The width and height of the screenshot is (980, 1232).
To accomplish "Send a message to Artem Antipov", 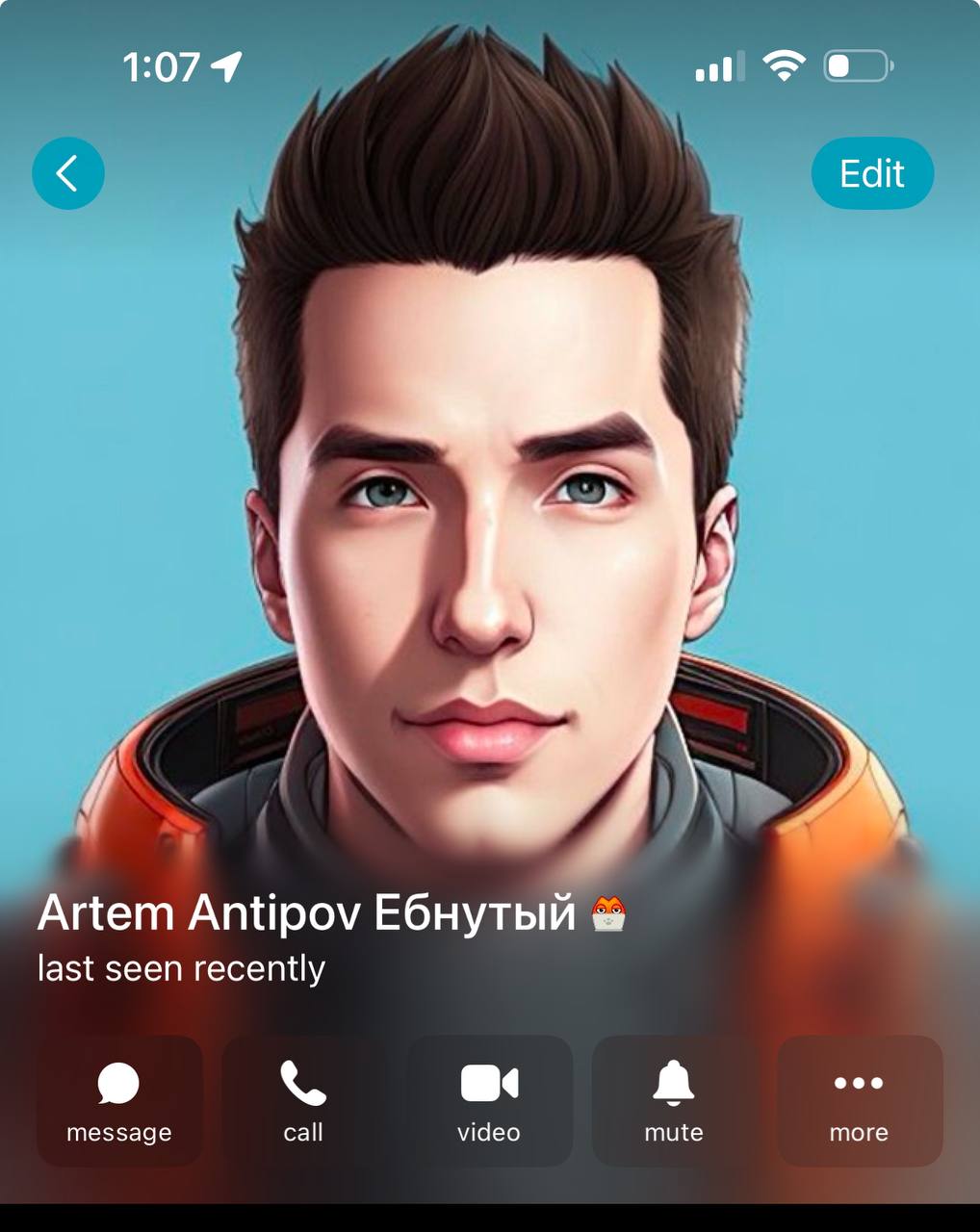I will [x=119, y=1100].
